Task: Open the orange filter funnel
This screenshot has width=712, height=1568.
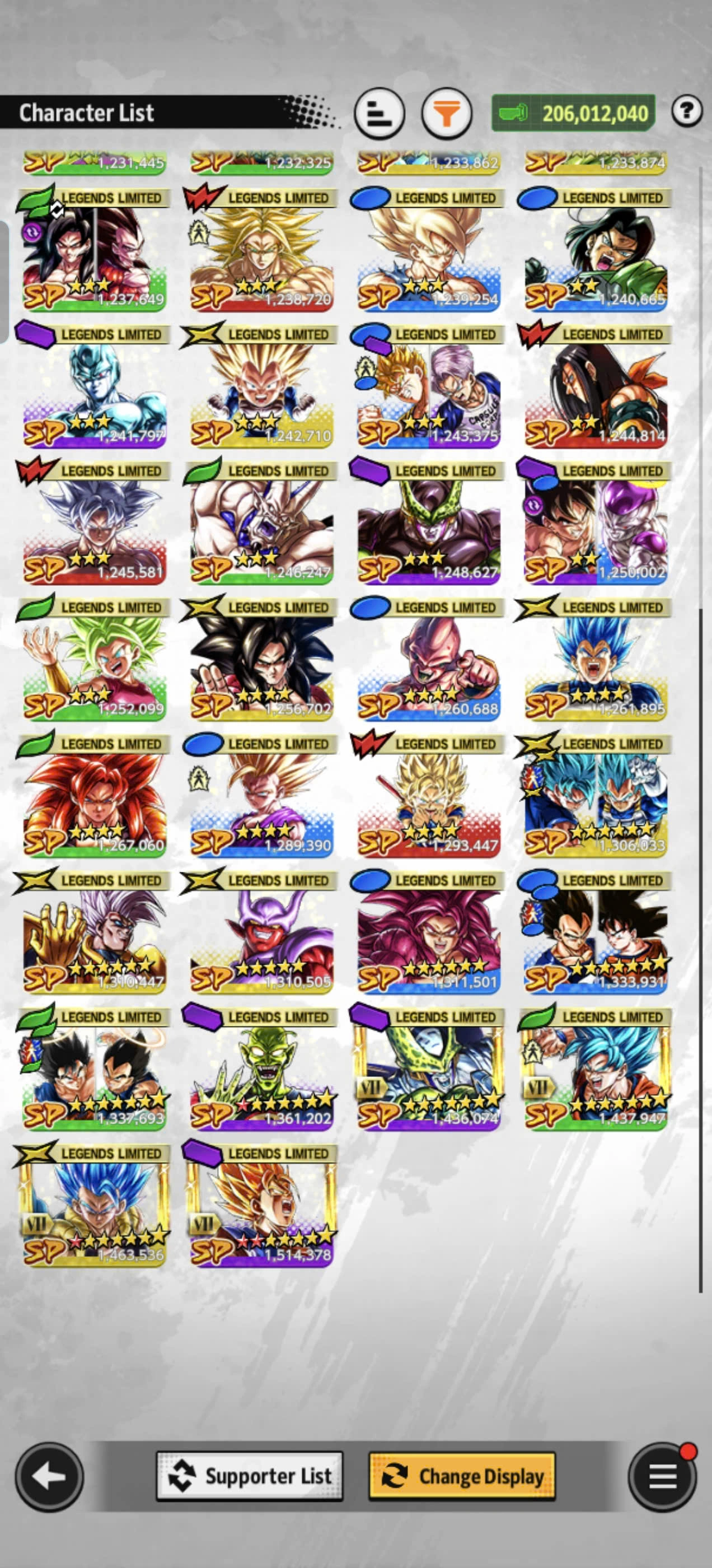Action: [x=447, y=113]
